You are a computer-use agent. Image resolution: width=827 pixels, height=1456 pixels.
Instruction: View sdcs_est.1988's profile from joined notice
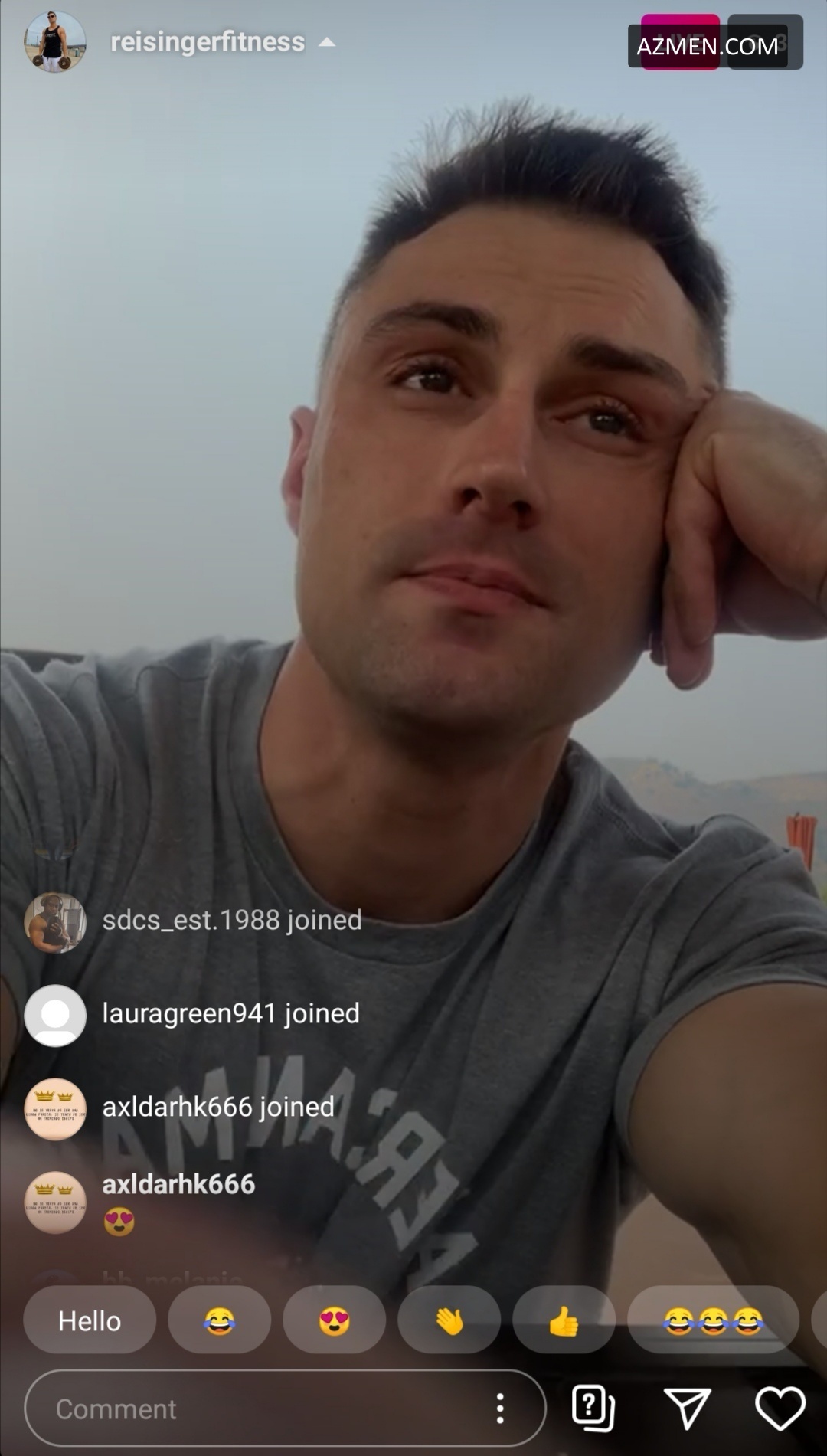55,922
